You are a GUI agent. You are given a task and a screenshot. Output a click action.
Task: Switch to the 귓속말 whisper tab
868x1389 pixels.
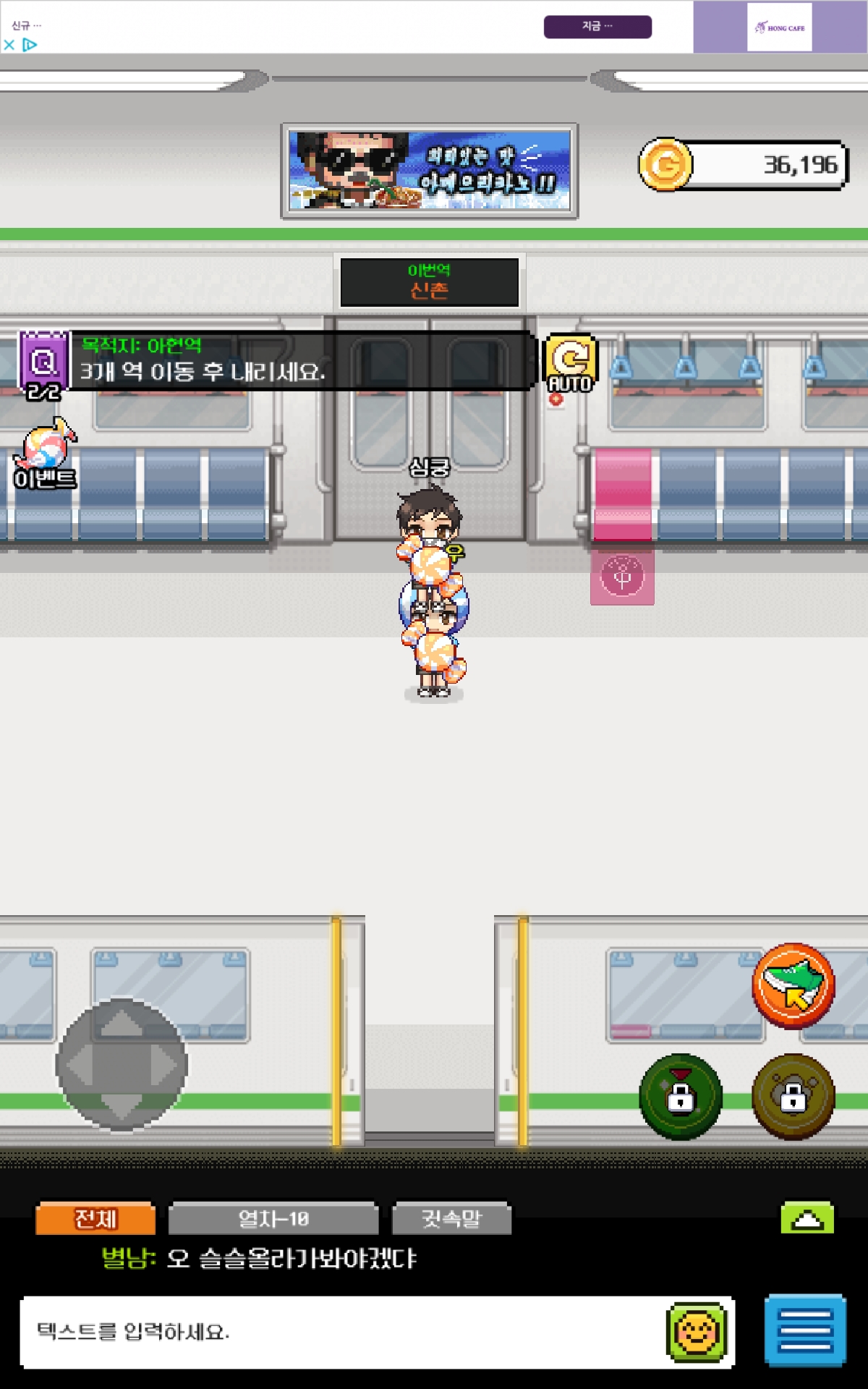(451, 1219)
